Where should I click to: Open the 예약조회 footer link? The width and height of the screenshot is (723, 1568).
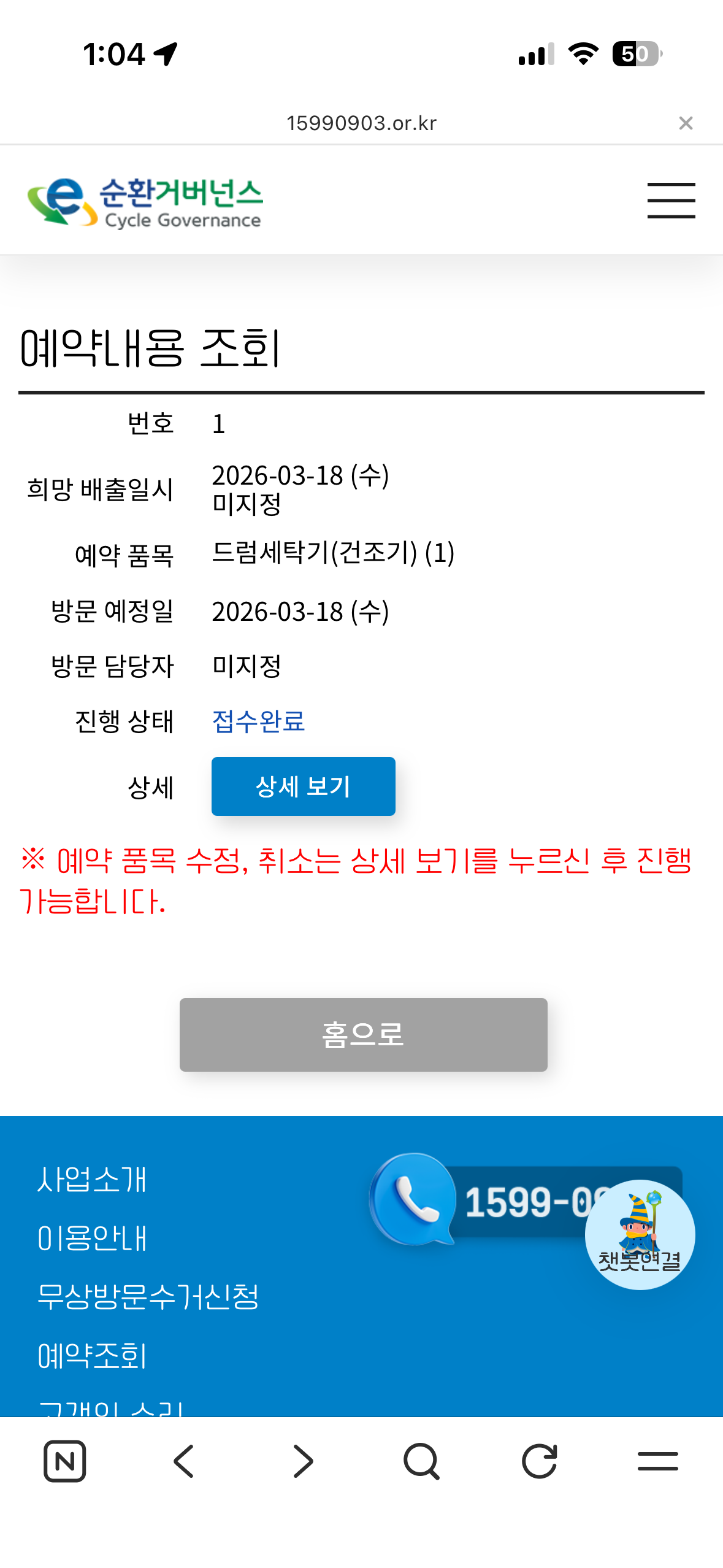tap(92, 1355)
